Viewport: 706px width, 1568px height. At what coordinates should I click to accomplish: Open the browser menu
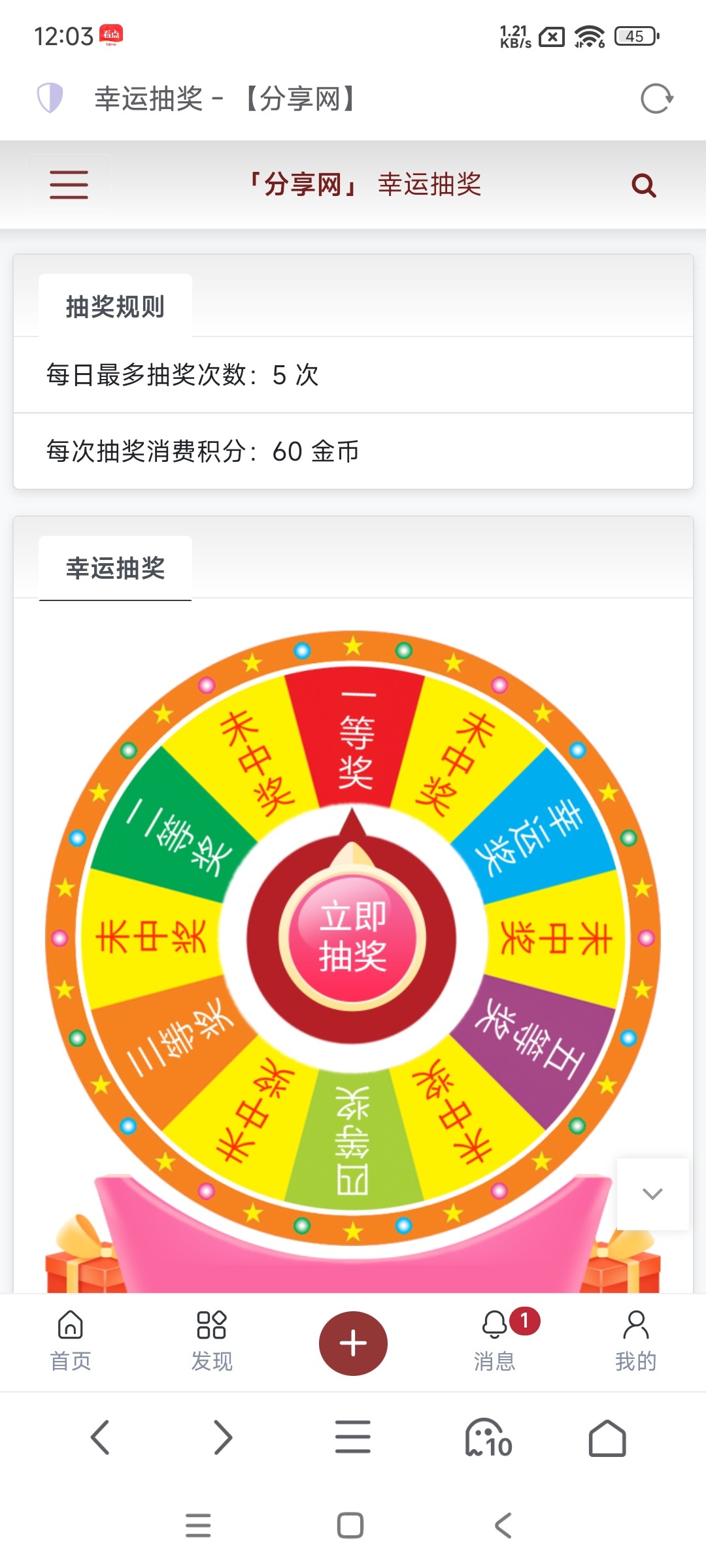pyautogui.click(x=353, y=1437)
